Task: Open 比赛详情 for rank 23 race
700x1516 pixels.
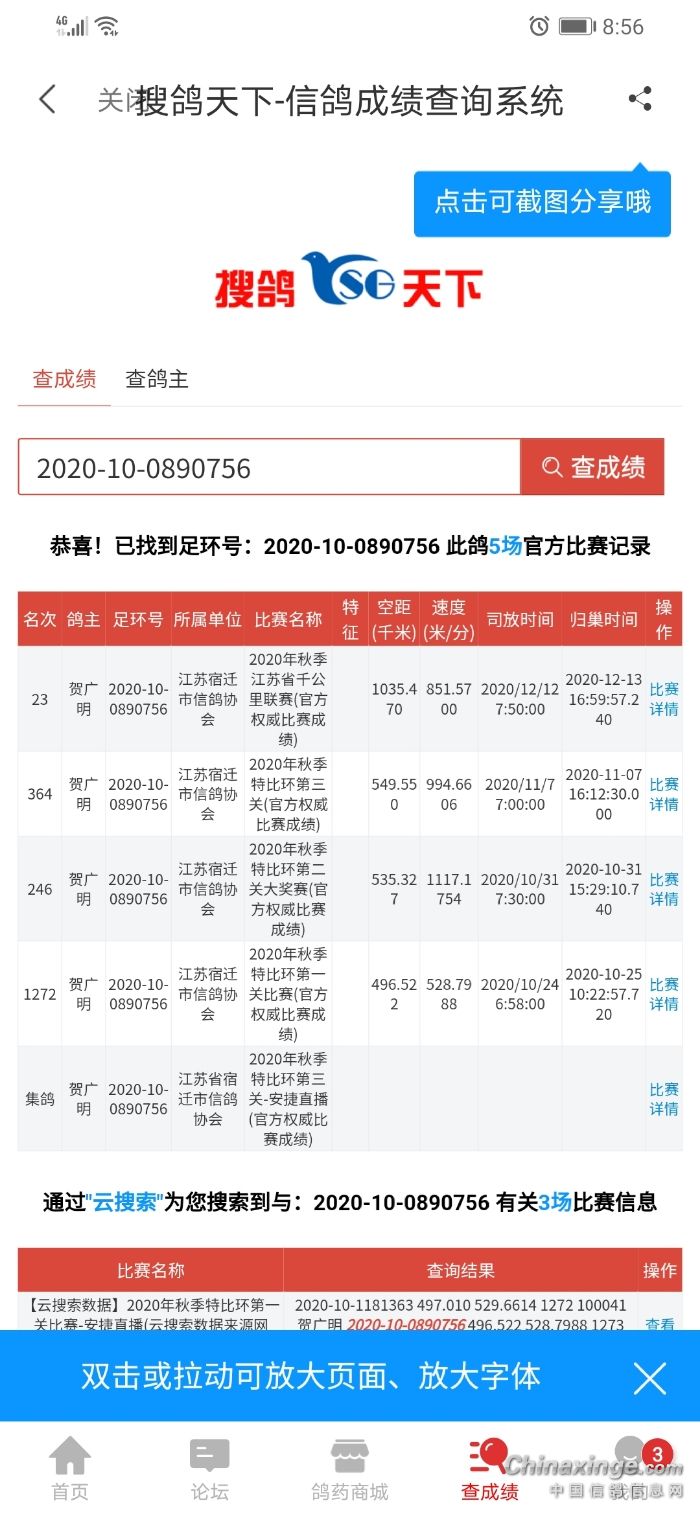Action: [x=663, y=699]
